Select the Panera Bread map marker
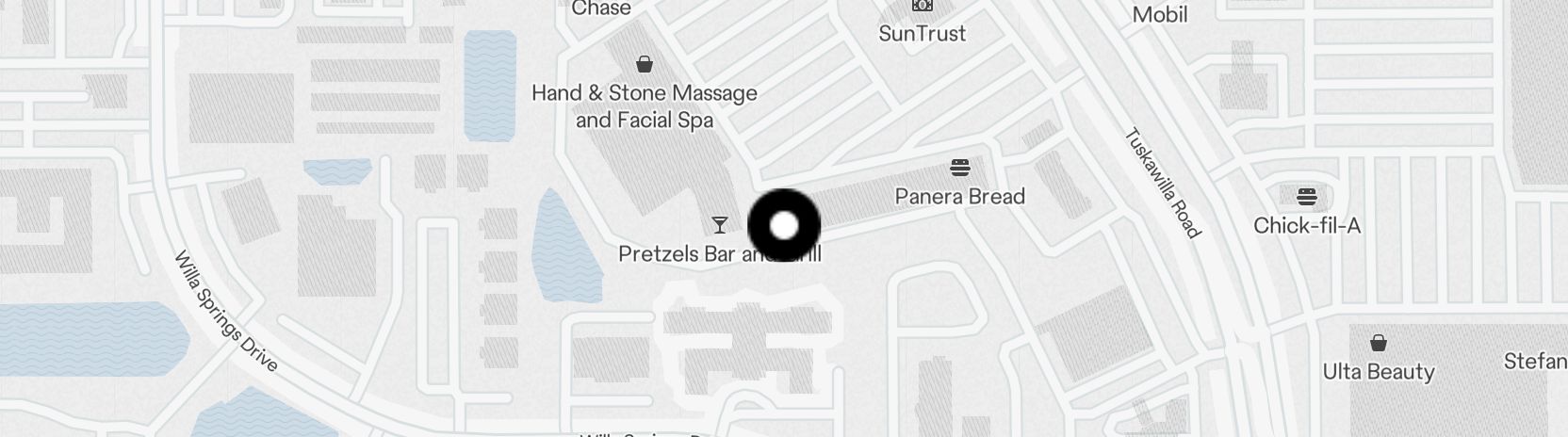 coord(959,169)
